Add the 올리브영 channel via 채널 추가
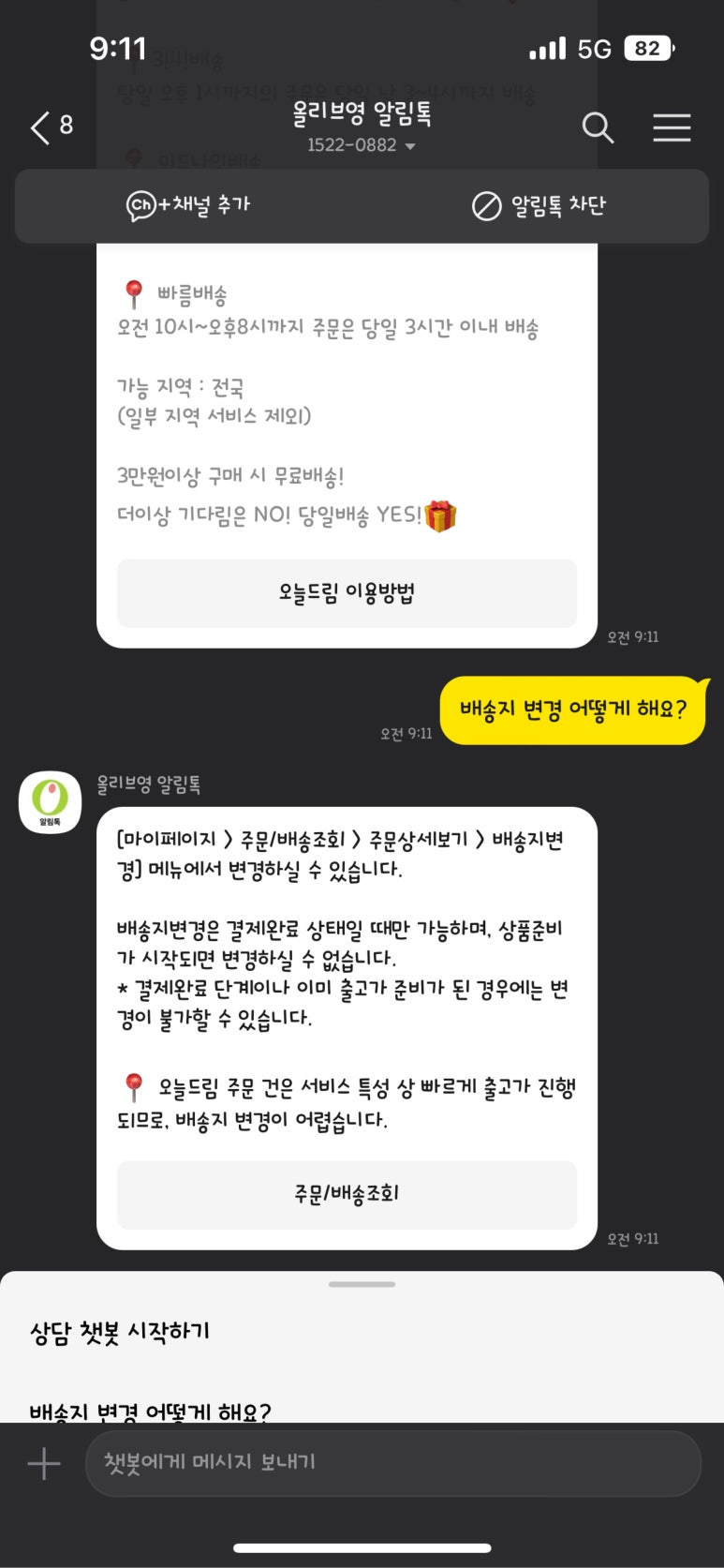The width and height of the screenshot is (724, 1568). coord(189,205)
